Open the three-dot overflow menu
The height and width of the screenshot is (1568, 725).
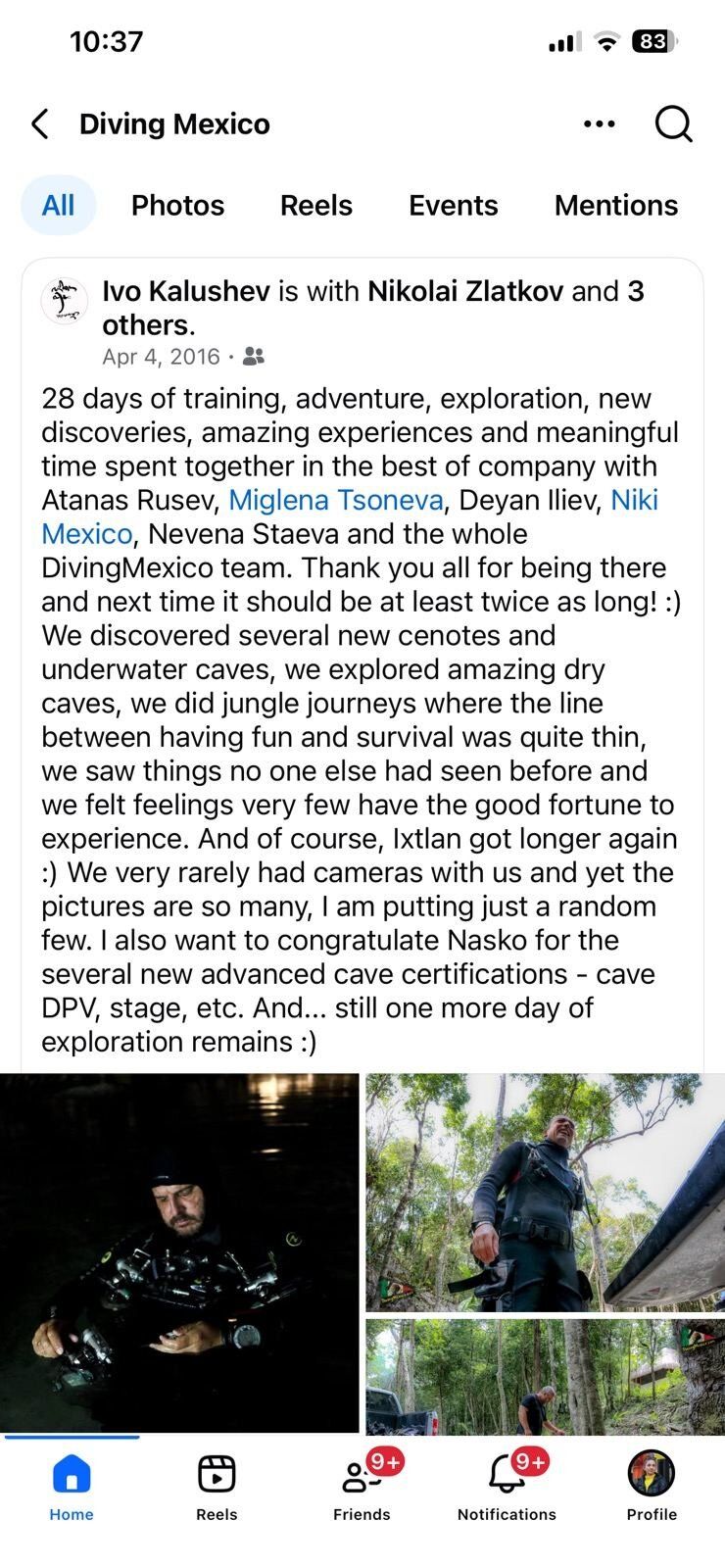(599, 124)
